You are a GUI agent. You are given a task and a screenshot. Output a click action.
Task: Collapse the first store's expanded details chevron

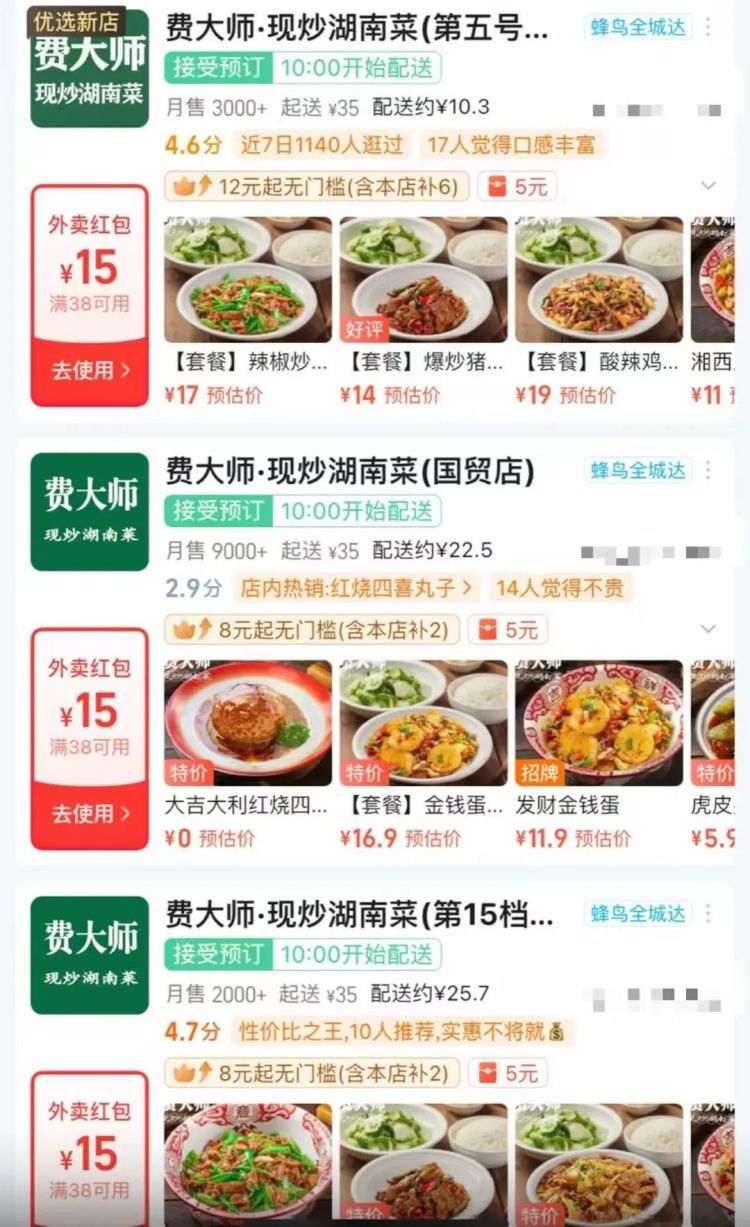click(x=708, y=186)
